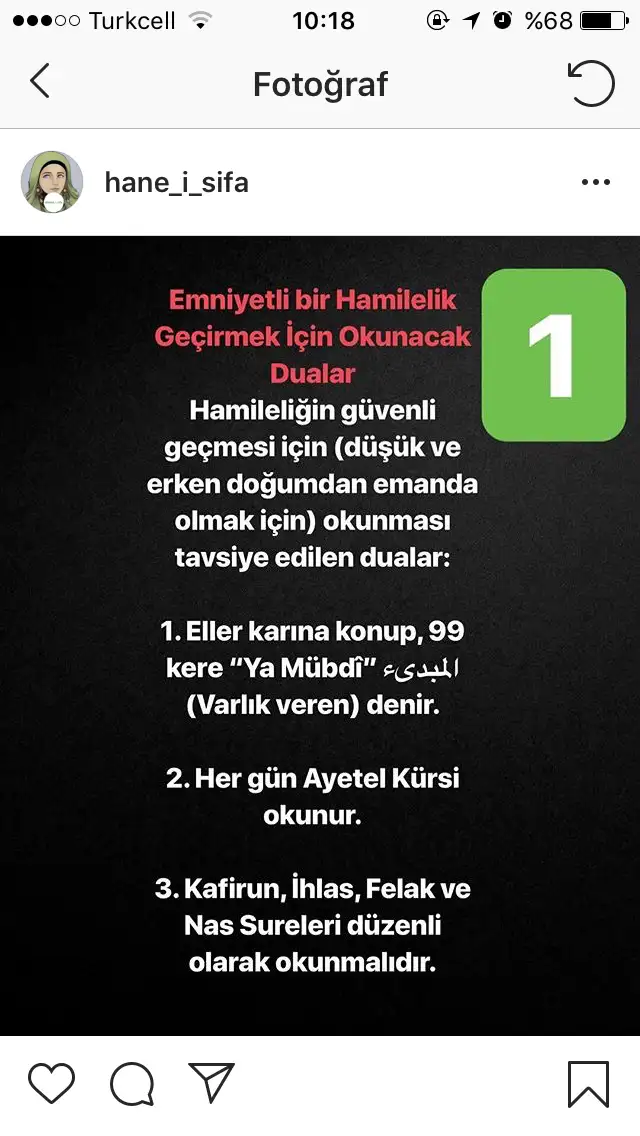Image resolution: width=640 pixels, height=1136 pixels.
Task: Open hane_i_sifa profile picture
Action: pos(52,182)
